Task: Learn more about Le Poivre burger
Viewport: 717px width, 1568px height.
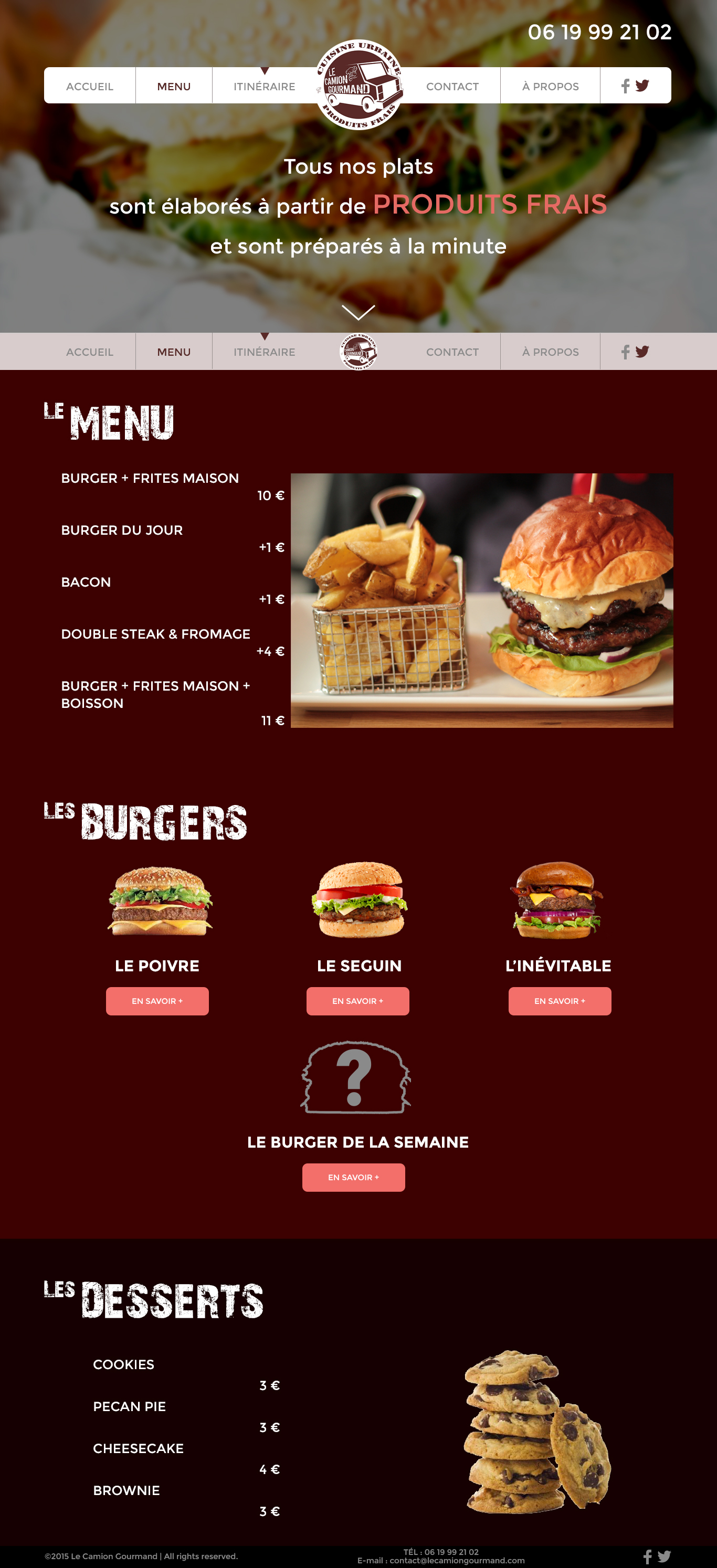Action: (x=157, y=1001)
